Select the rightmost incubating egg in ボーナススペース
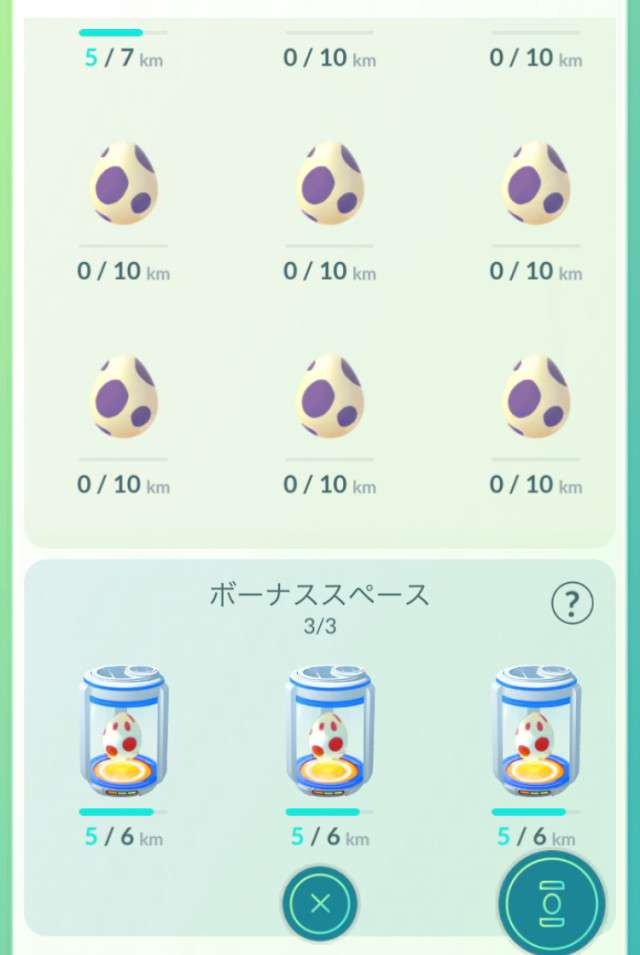Image resolution: width=640 pixels, height=955 pixels. (x=536, y=735)
